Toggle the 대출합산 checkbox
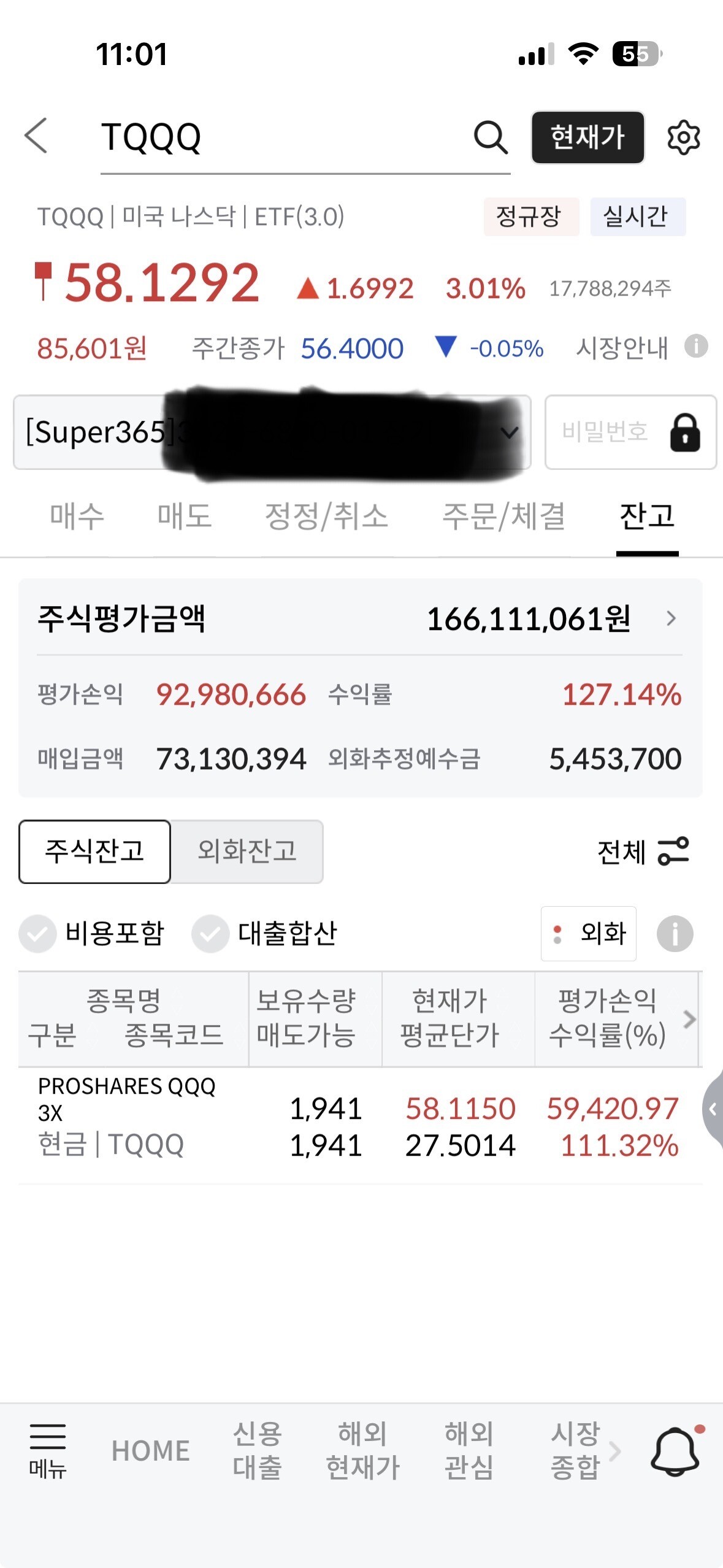Screen dimensions: 723x1568 click(264, 934)
